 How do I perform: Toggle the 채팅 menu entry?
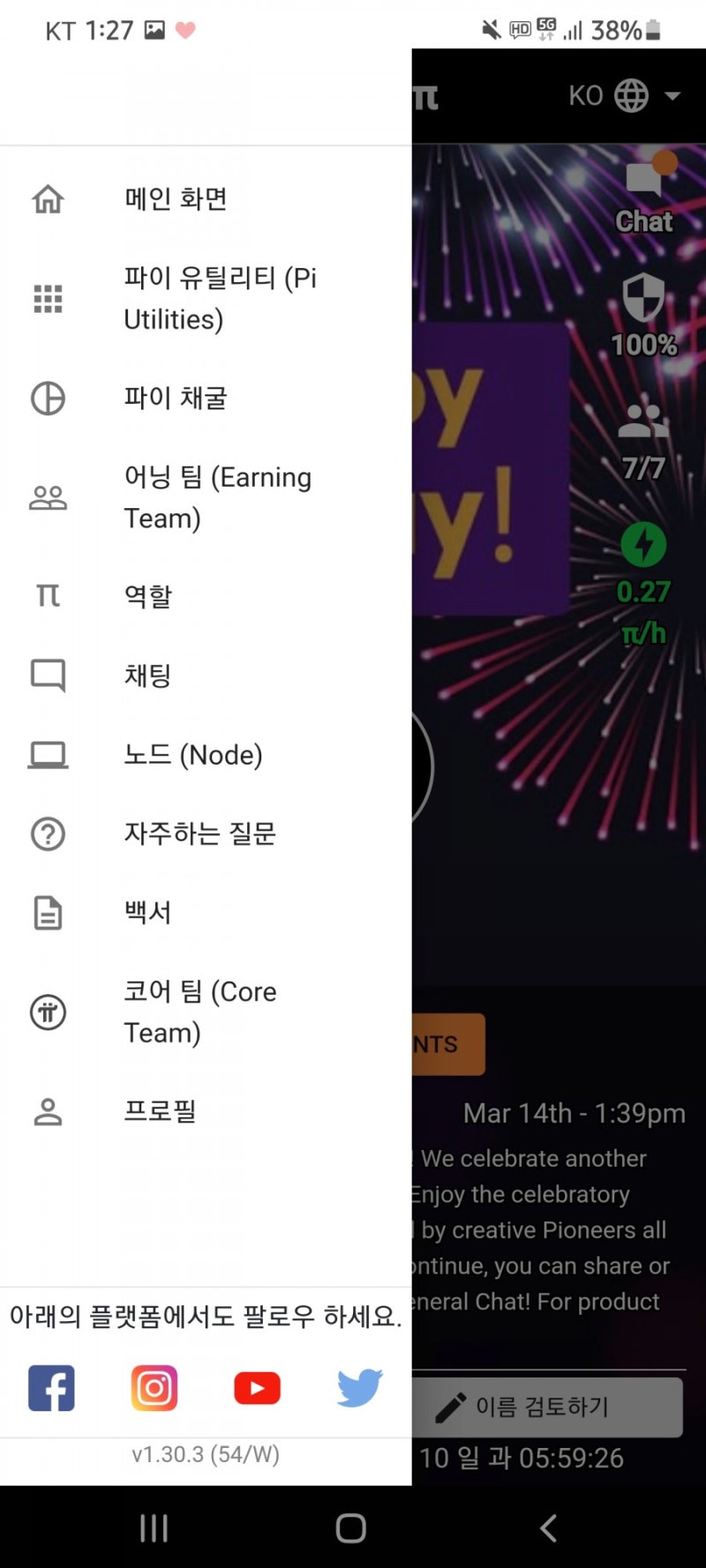coord(146,676)
